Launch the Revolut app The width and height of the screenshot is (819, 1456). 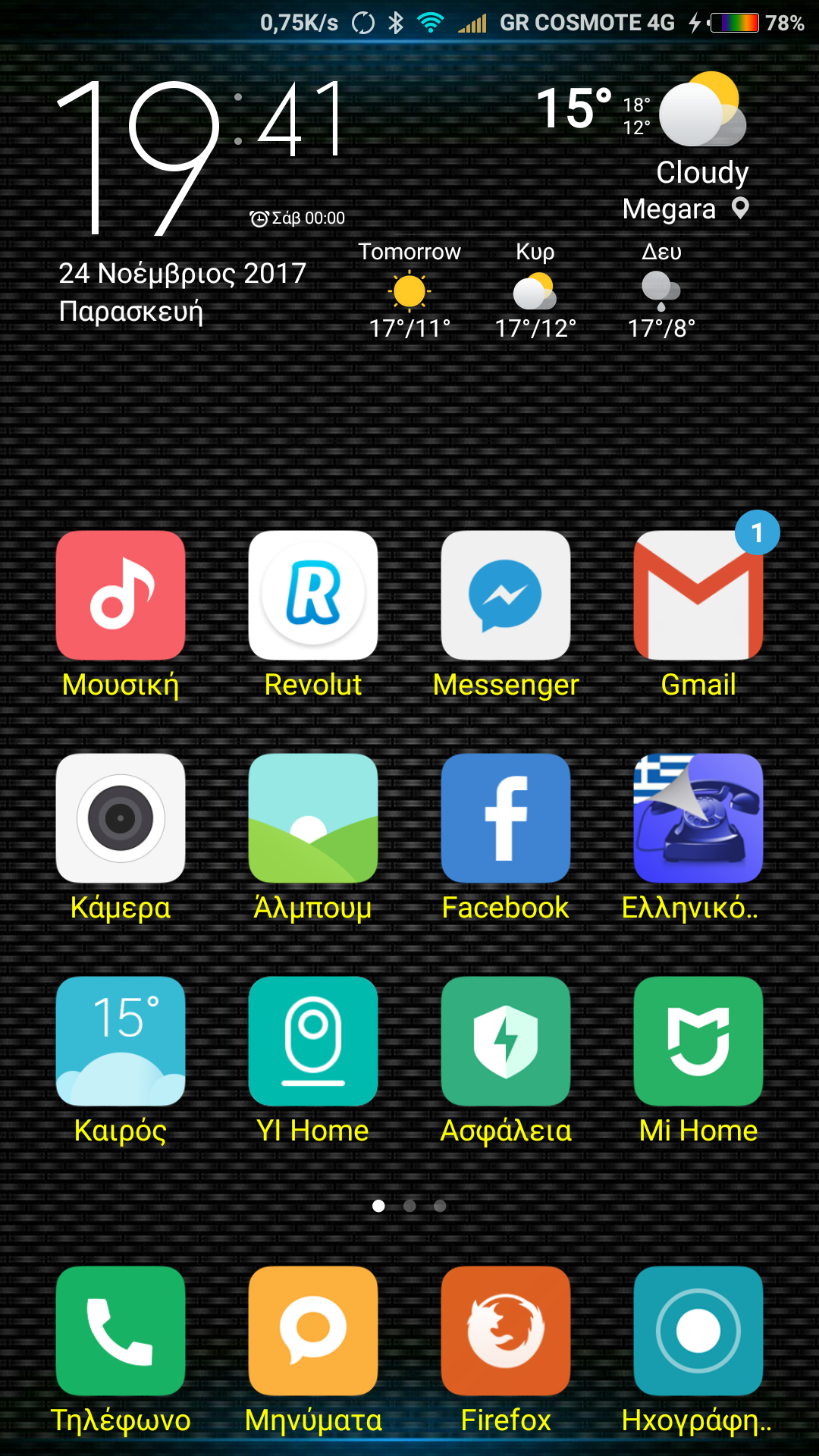(x=313, y=595)
